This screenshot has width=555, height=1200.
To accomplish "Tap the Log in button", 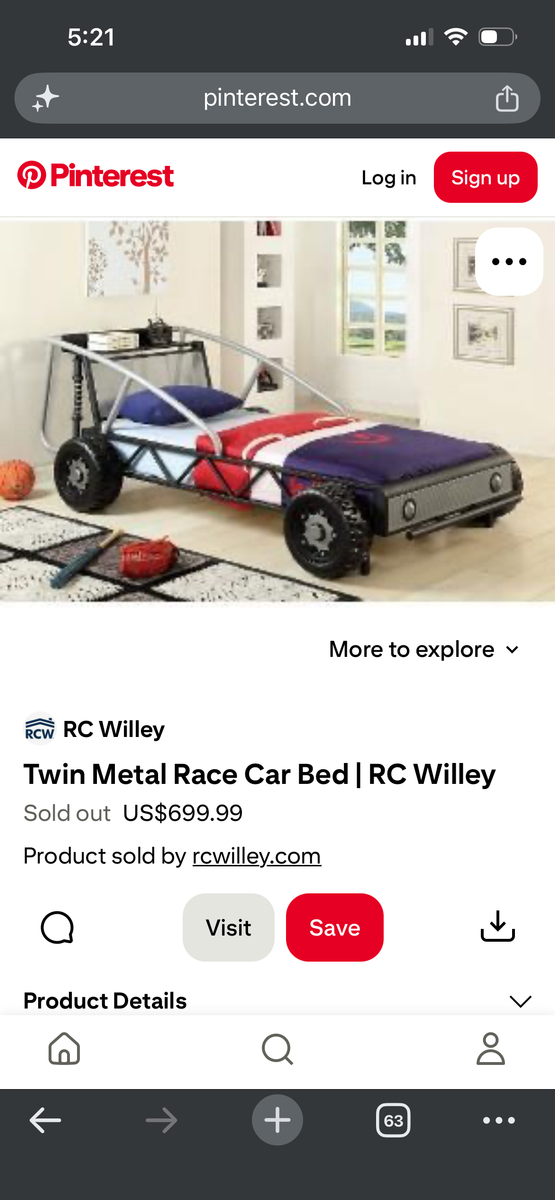I will 388,178.
